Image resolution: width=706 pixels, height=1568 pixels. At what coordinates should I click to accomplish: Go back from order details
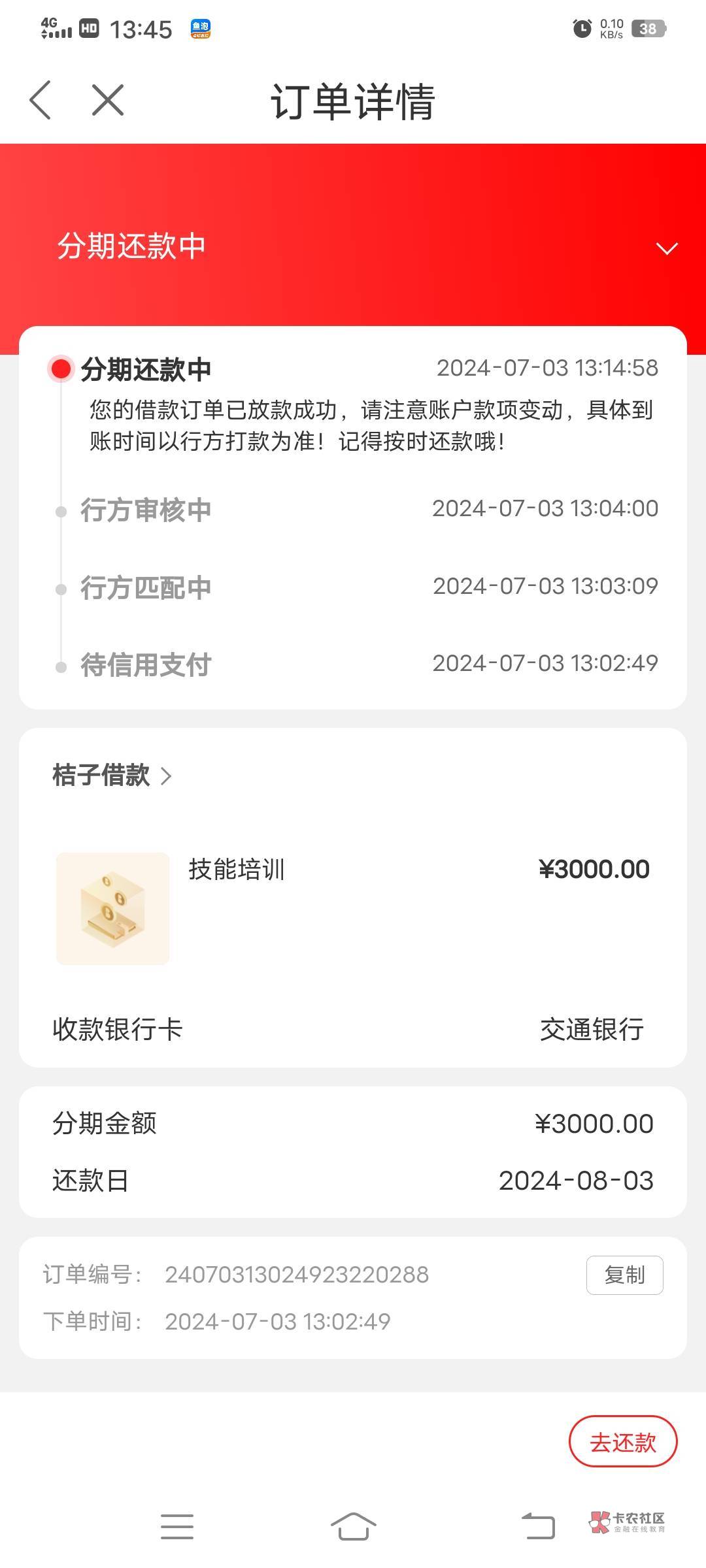41,101
